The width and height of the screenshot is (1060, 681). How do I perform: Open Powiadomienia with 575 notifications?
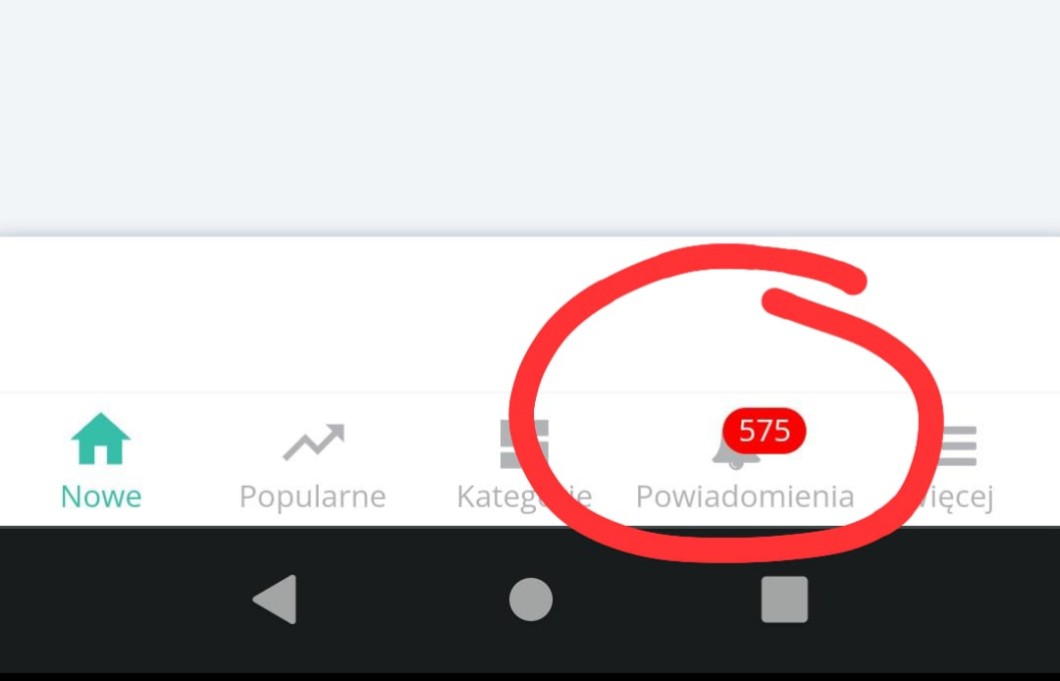[745, 463]
